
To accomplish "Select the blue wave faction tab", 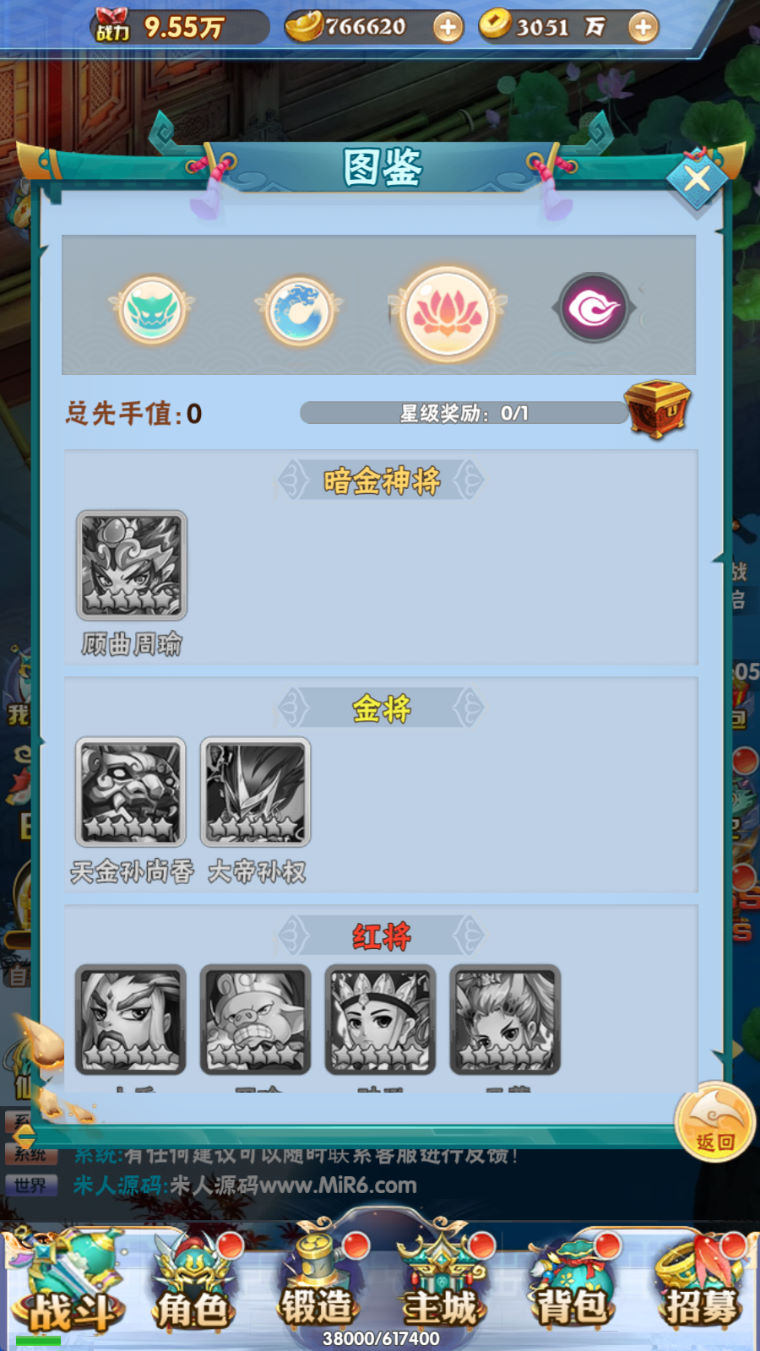I will (298, 310).
